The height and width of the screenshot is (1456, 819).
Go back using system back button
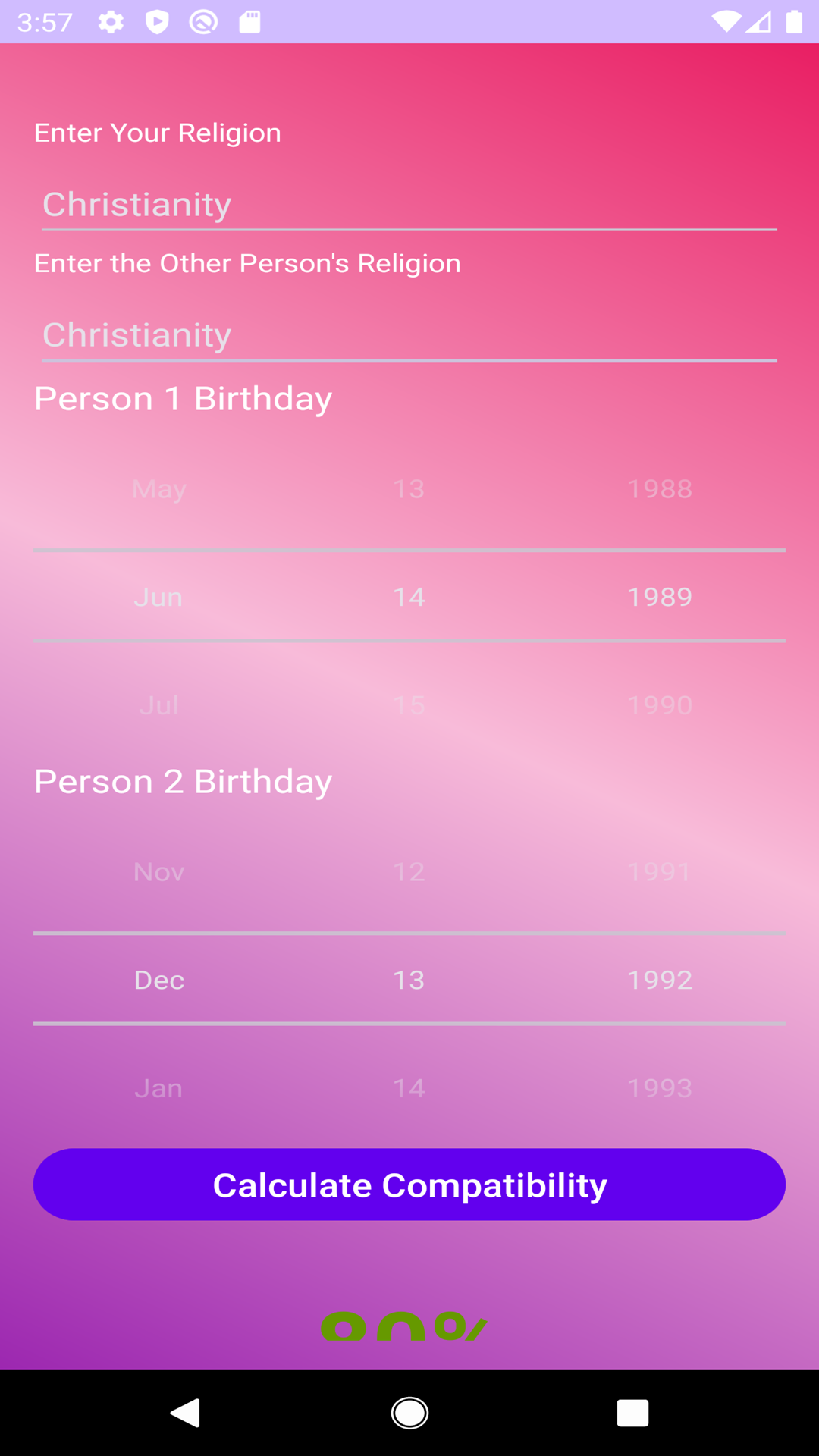tap(186, 1413)
